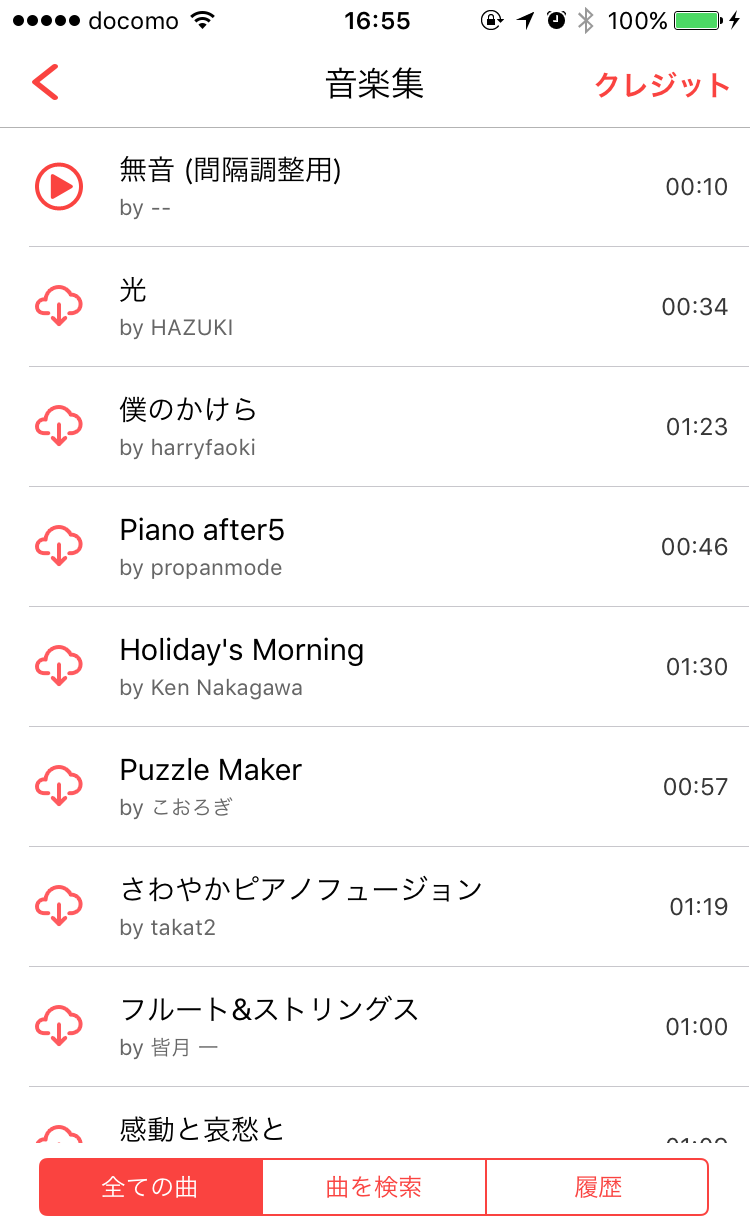Download 僕のかけら by harryfaoki

58,426
